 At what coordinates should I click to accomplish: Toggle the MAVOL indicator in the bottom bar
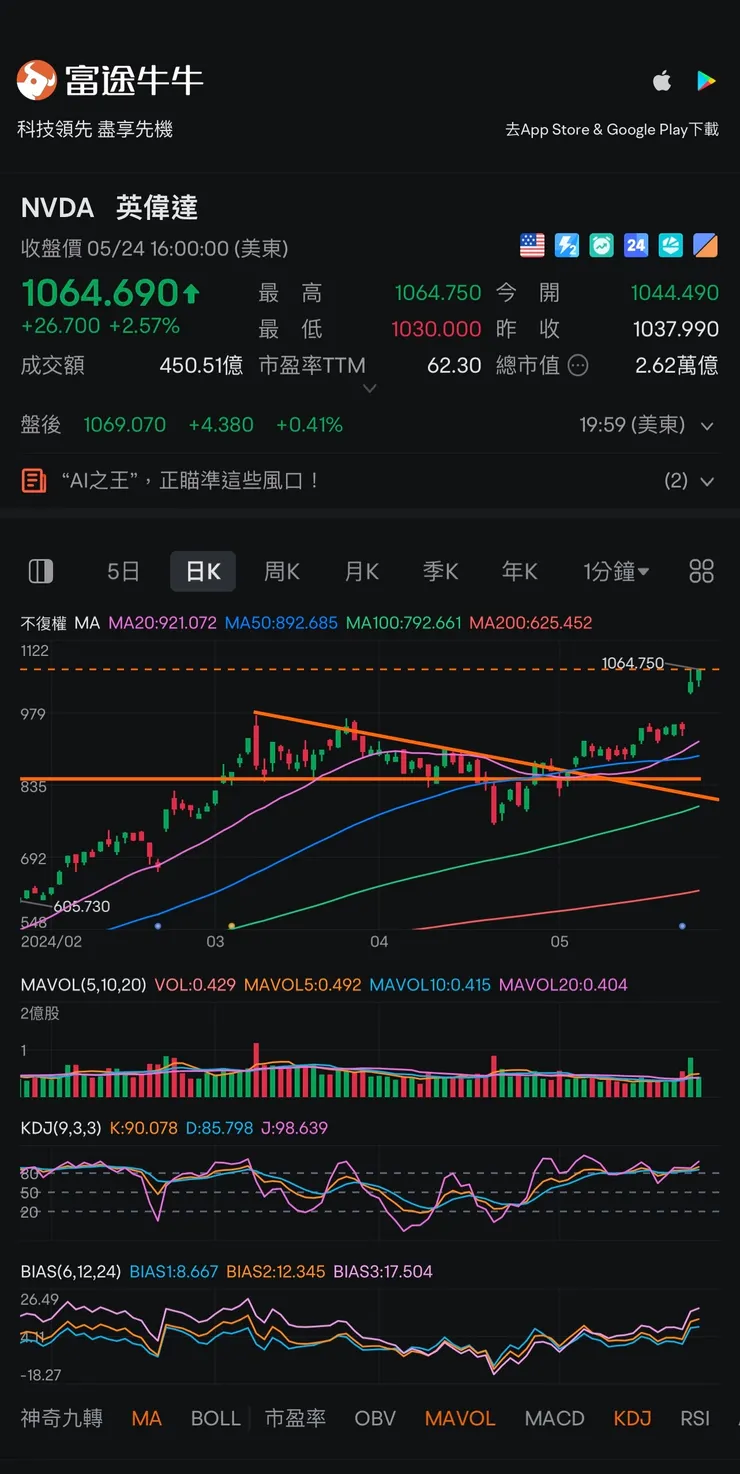coord(459,1418)
